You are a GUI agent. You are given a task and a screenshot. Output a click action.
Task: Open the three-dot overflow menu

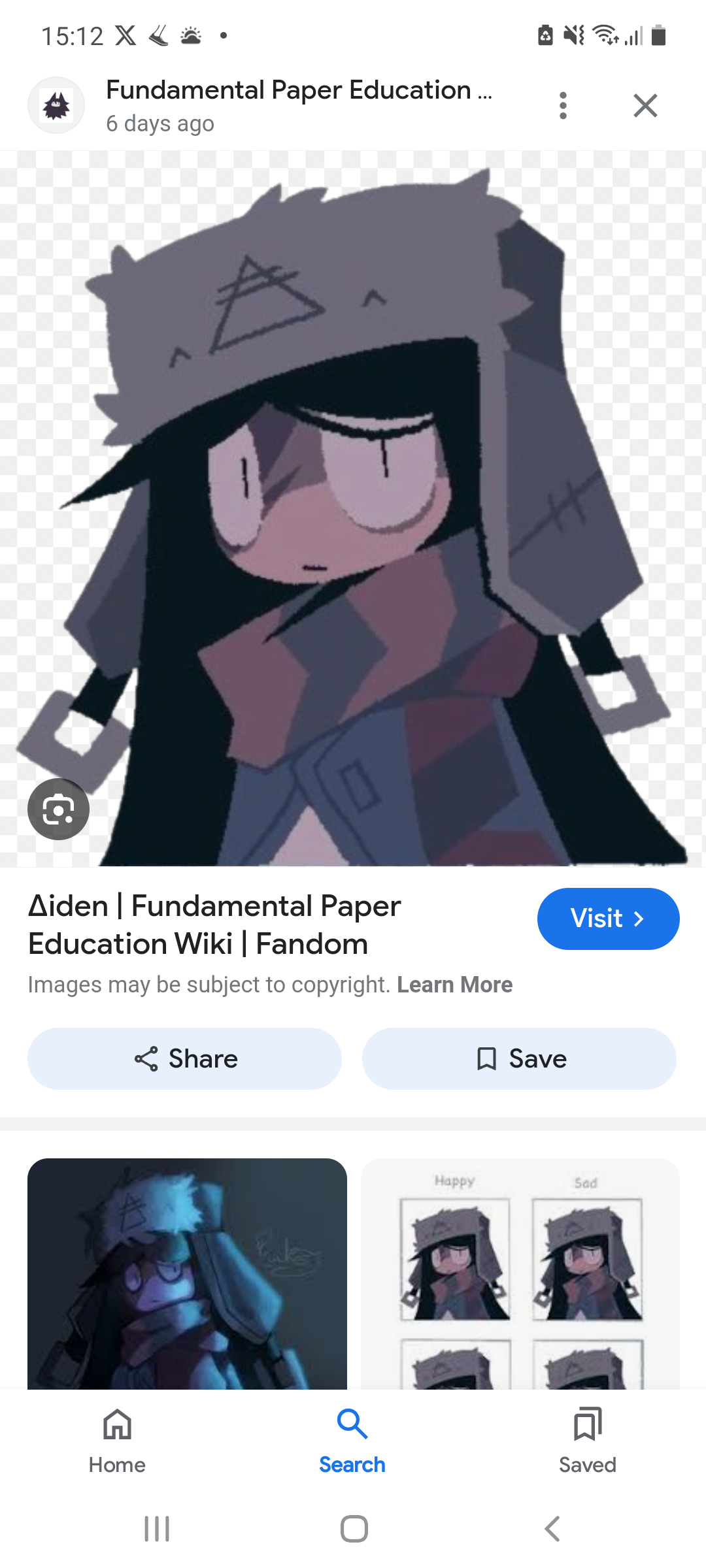coord(563,106)
